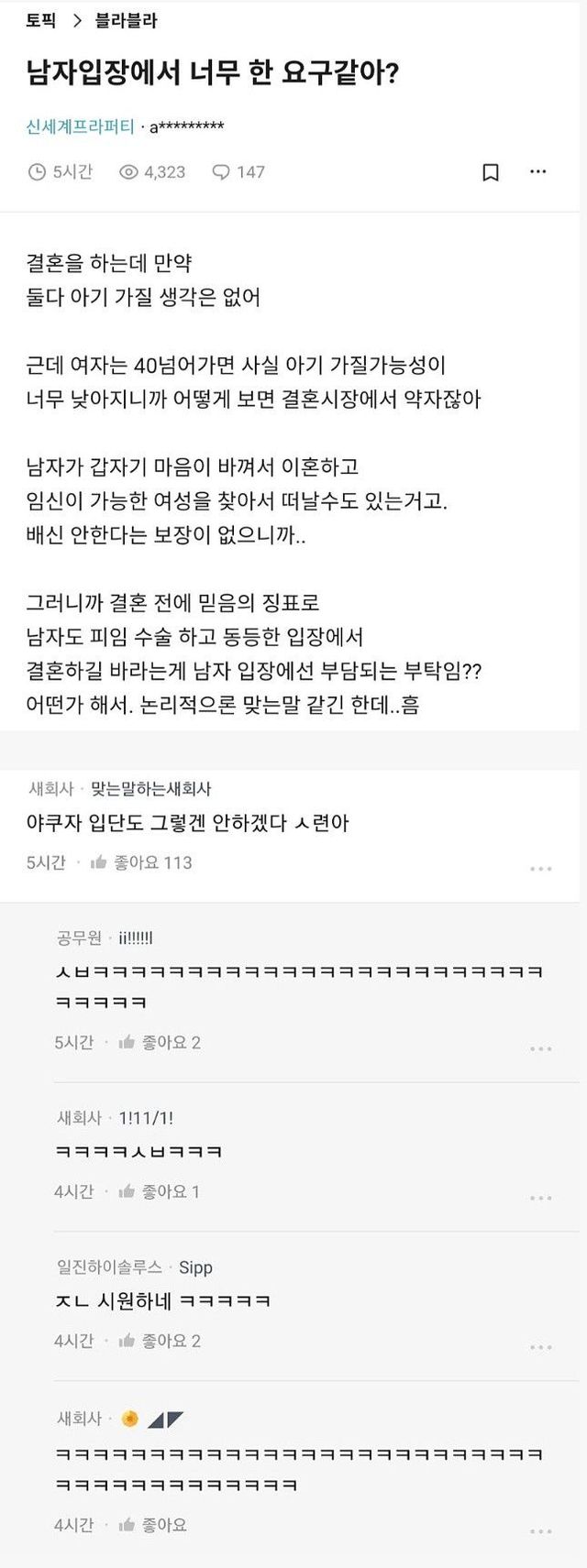
Task: Bookmark this post
Action: point(491,172)
